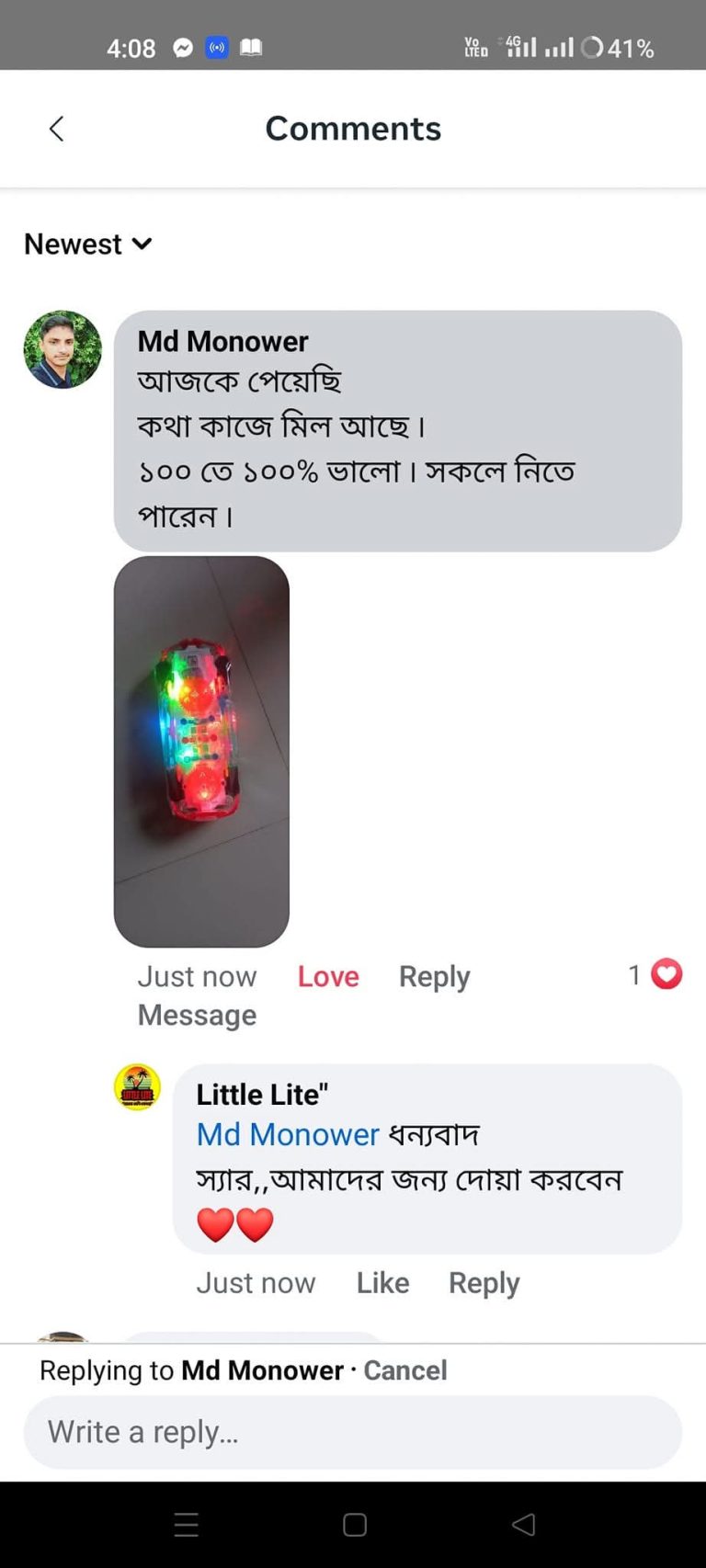Open Little Lite's profile avatar

click(x=138, y=1087)
